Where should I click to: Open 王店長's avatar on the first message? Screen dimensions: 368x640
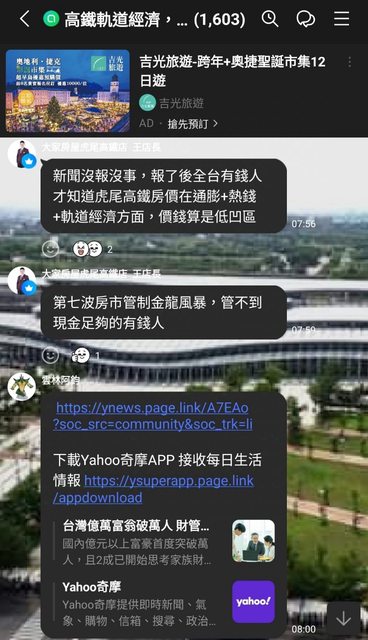point(22,154)
